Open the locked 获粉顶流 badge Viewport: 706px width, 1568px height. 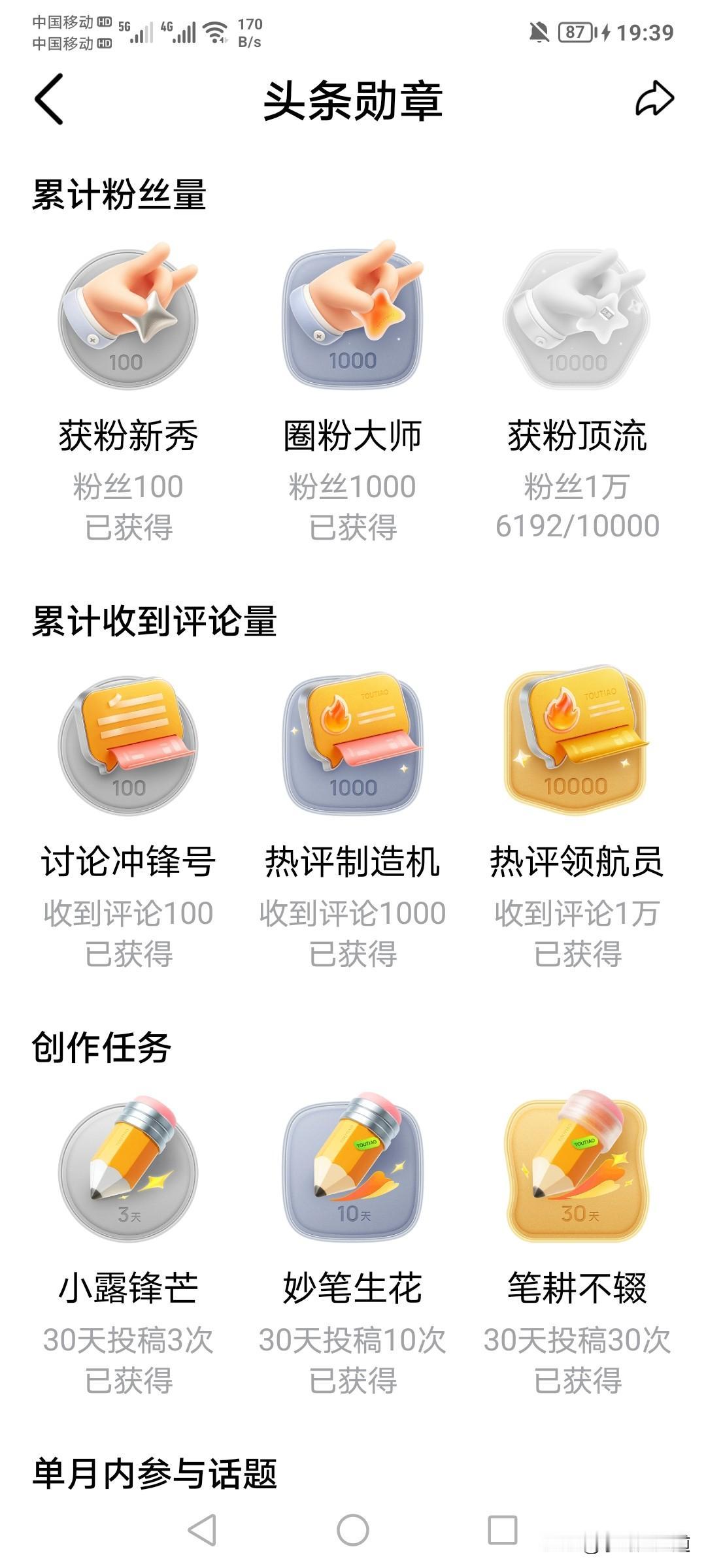577,319
